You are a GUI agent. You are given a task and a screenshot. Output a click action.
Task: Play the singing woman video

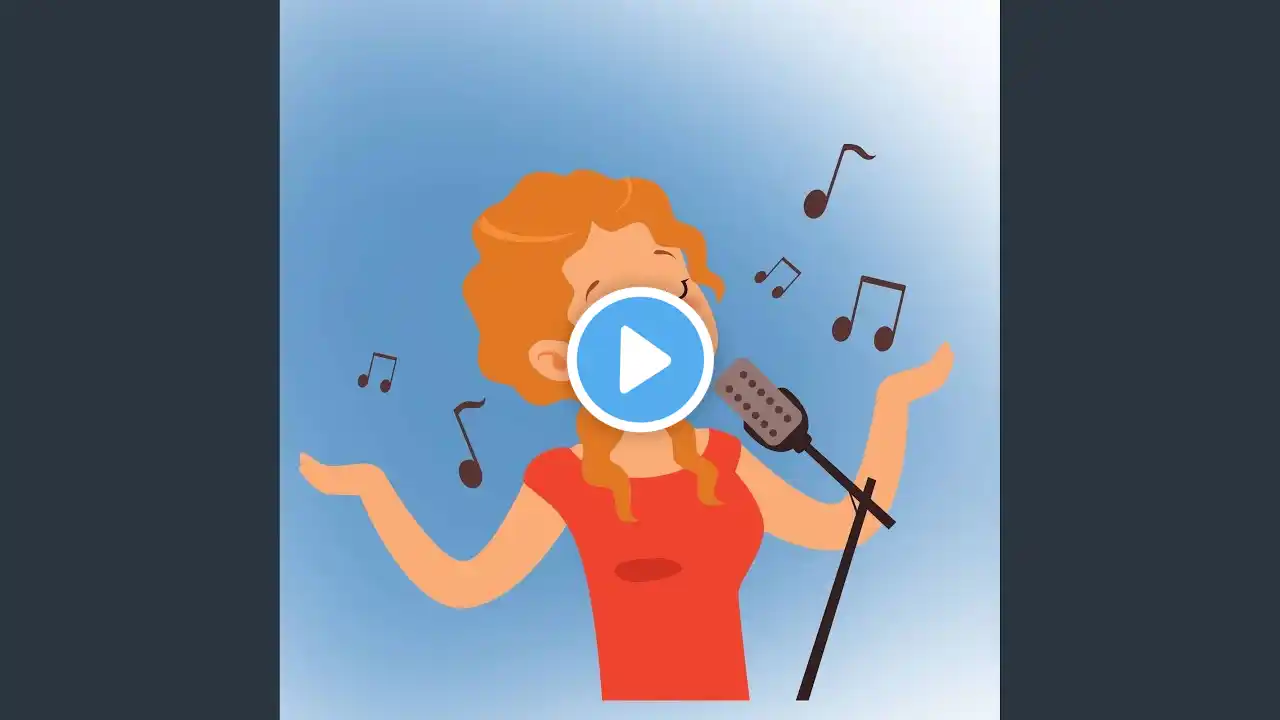(x=640, y=360)
